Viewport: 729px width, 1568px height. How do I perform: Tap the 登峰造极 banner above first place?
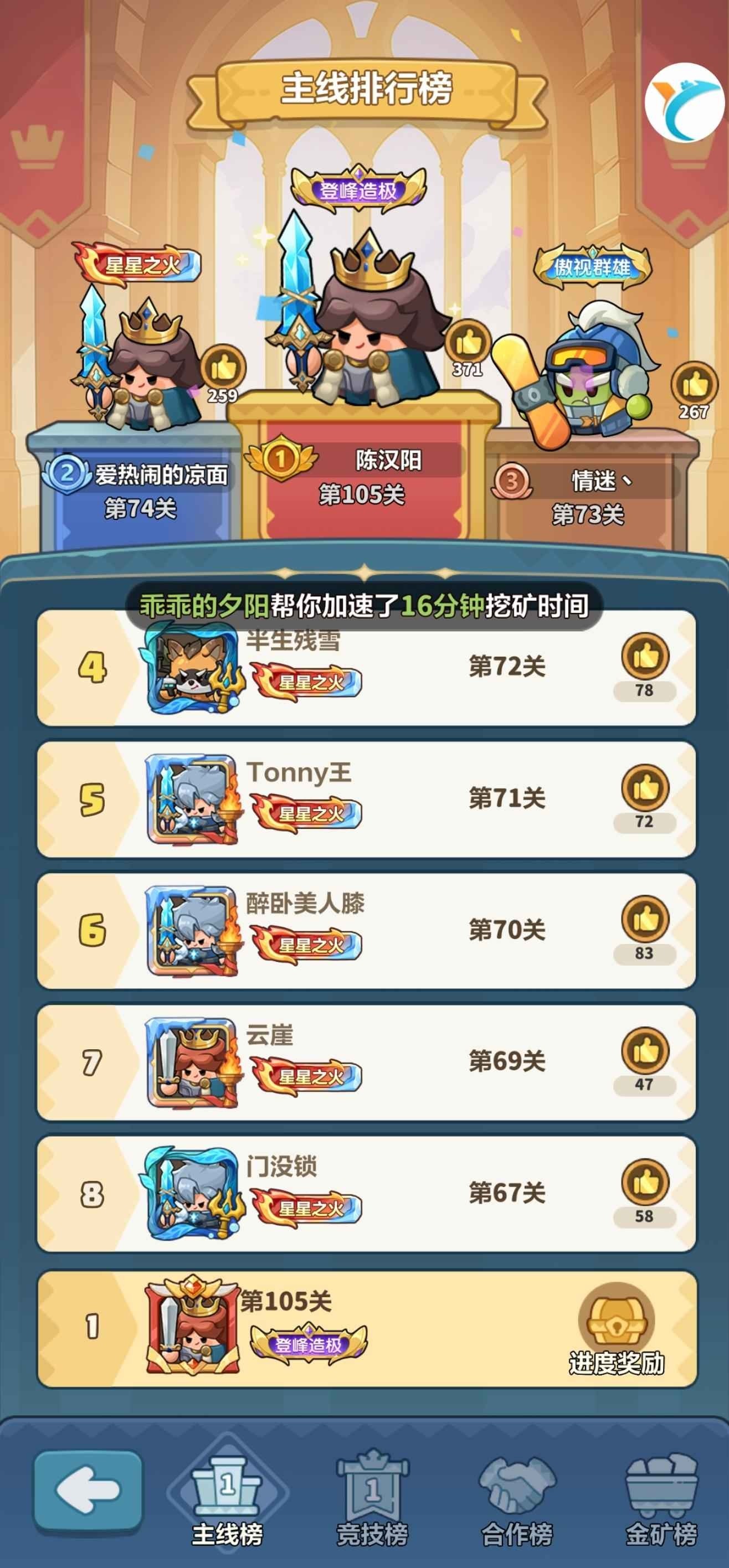click(x=360, y=190)
